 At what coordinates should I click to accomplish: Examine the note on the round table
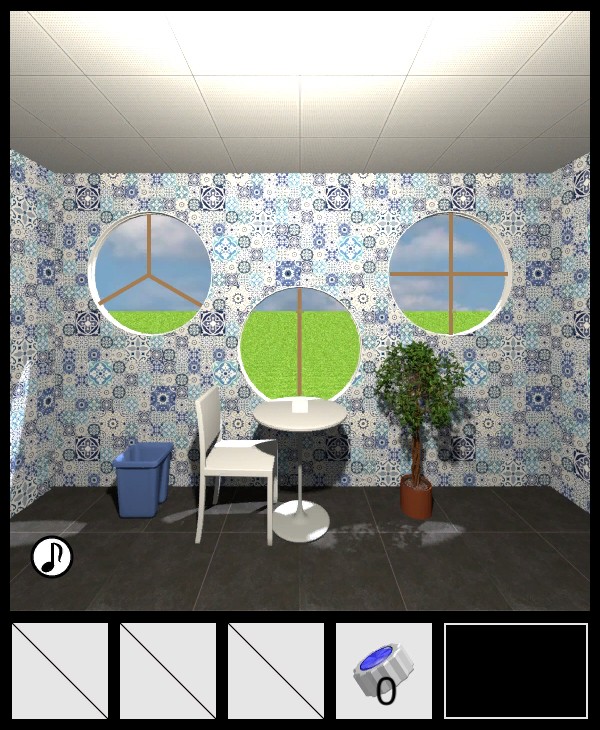click(300, 406)
